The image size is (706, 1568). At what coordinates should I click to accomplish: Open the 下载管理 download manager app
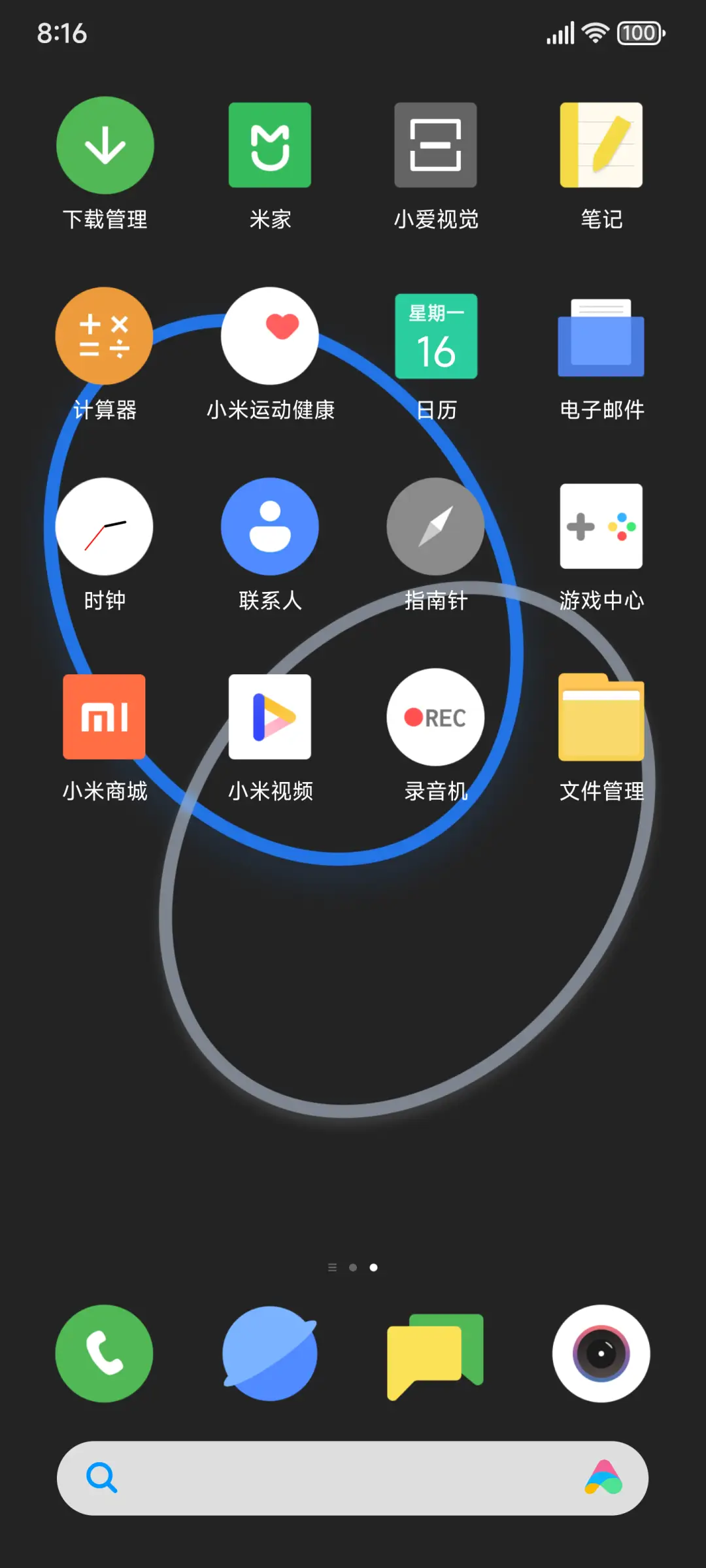(105, 145)
